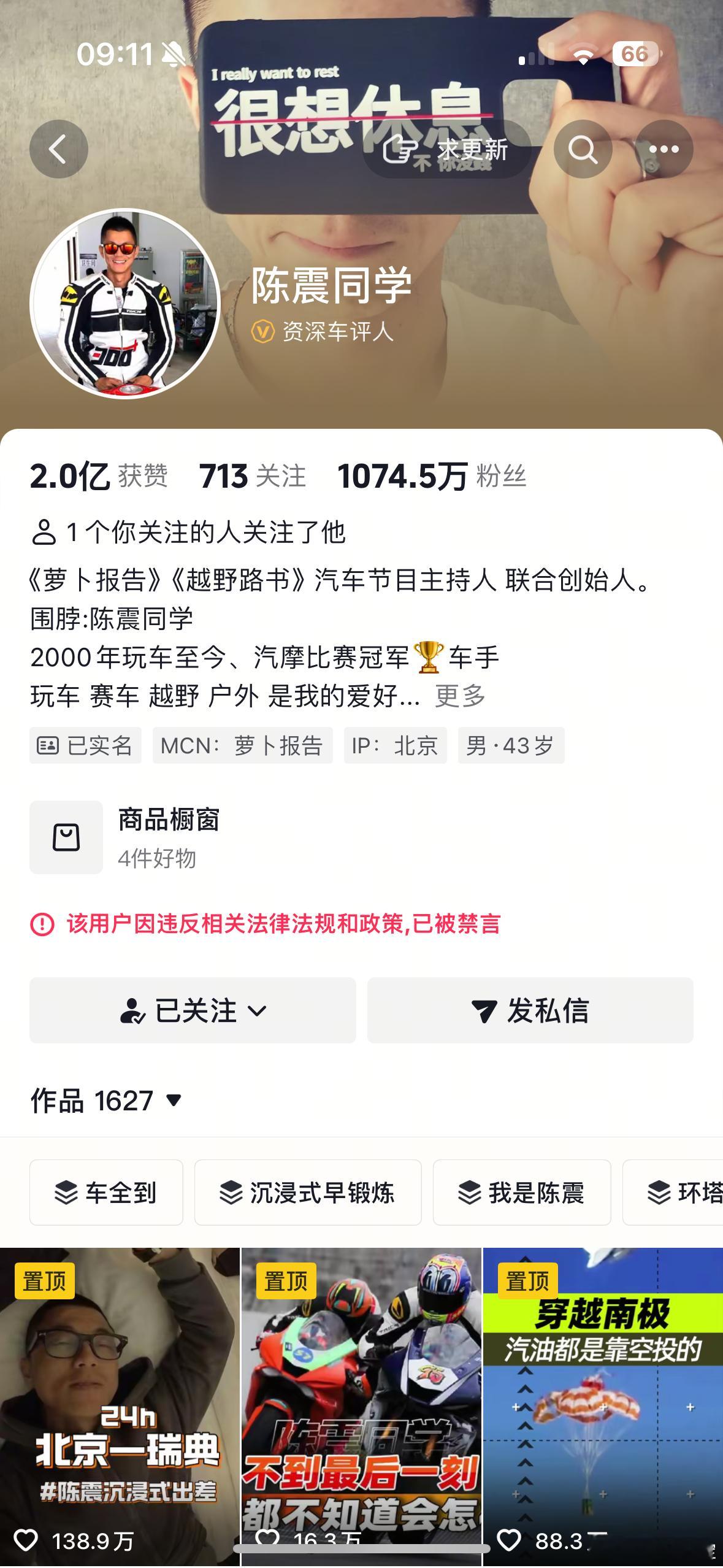Image resolution: width=723 pixels, height=1568 pixels.
Task: Tap the 求更新 pointing-hand icon
Action: pos(402,148)
